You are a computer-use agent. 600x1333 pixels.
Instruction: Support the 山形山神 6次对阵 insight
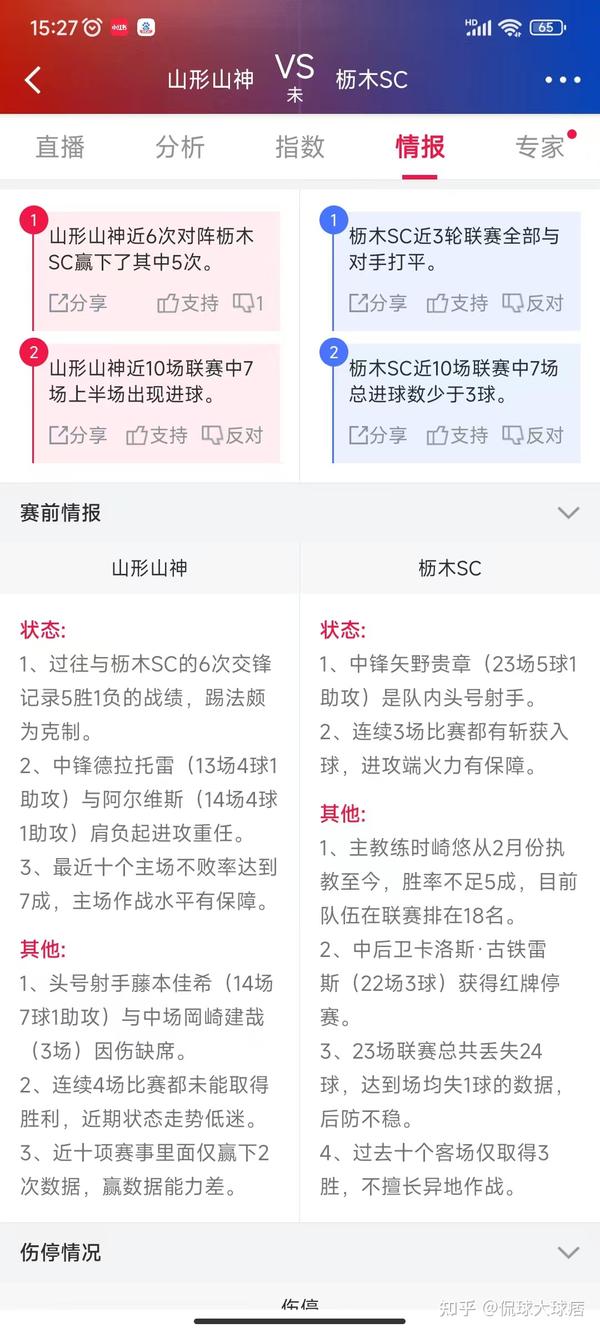click(187, 303)
